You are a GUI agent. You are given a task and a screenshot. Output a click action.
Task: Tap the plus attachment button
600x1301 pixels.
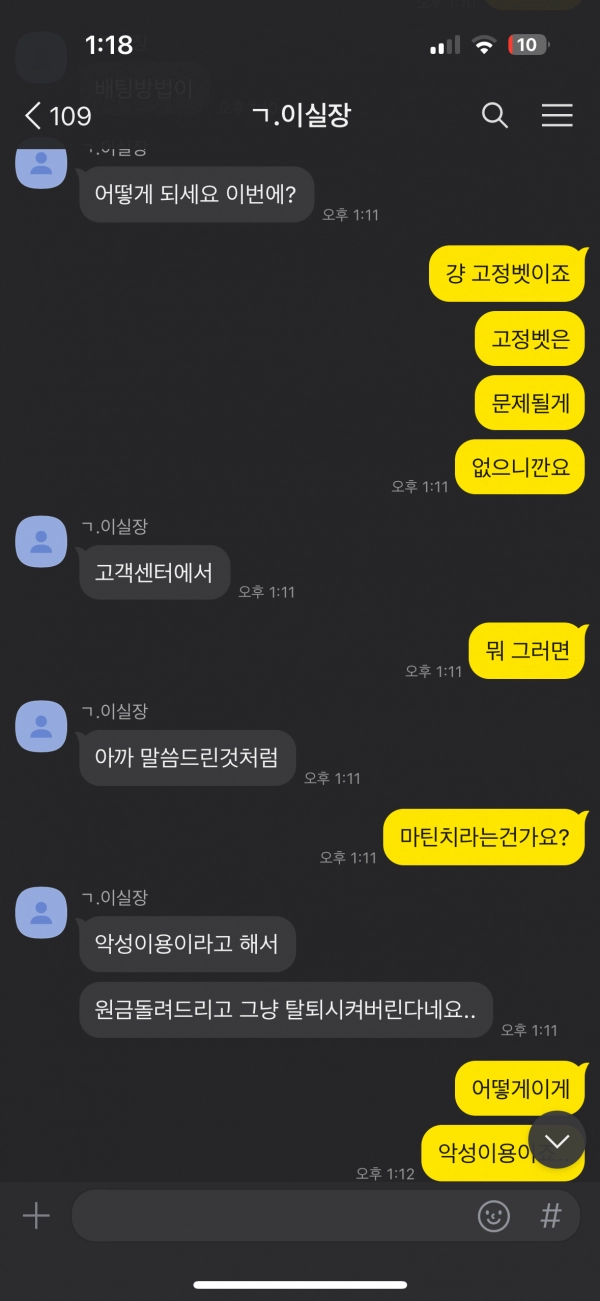[36, 1216]
